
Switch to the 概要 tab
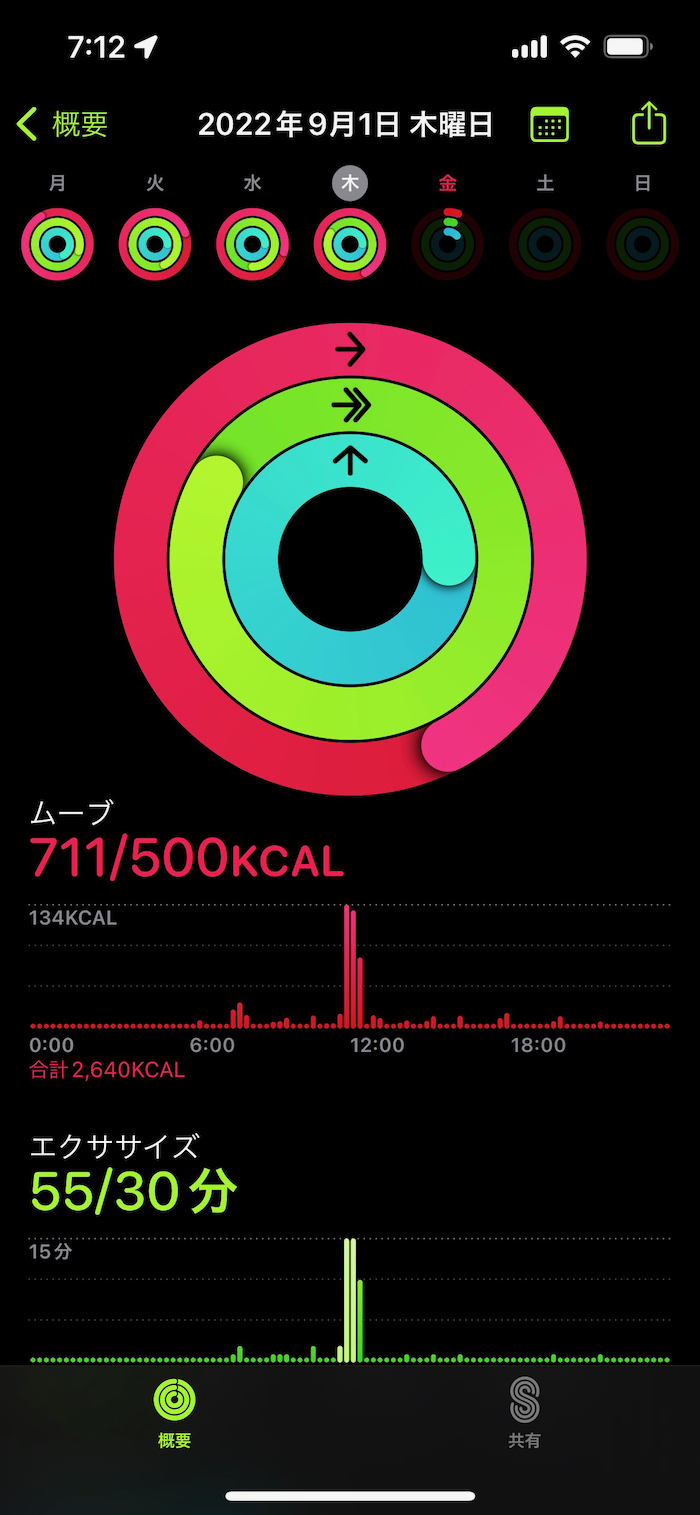point(174,1414)
